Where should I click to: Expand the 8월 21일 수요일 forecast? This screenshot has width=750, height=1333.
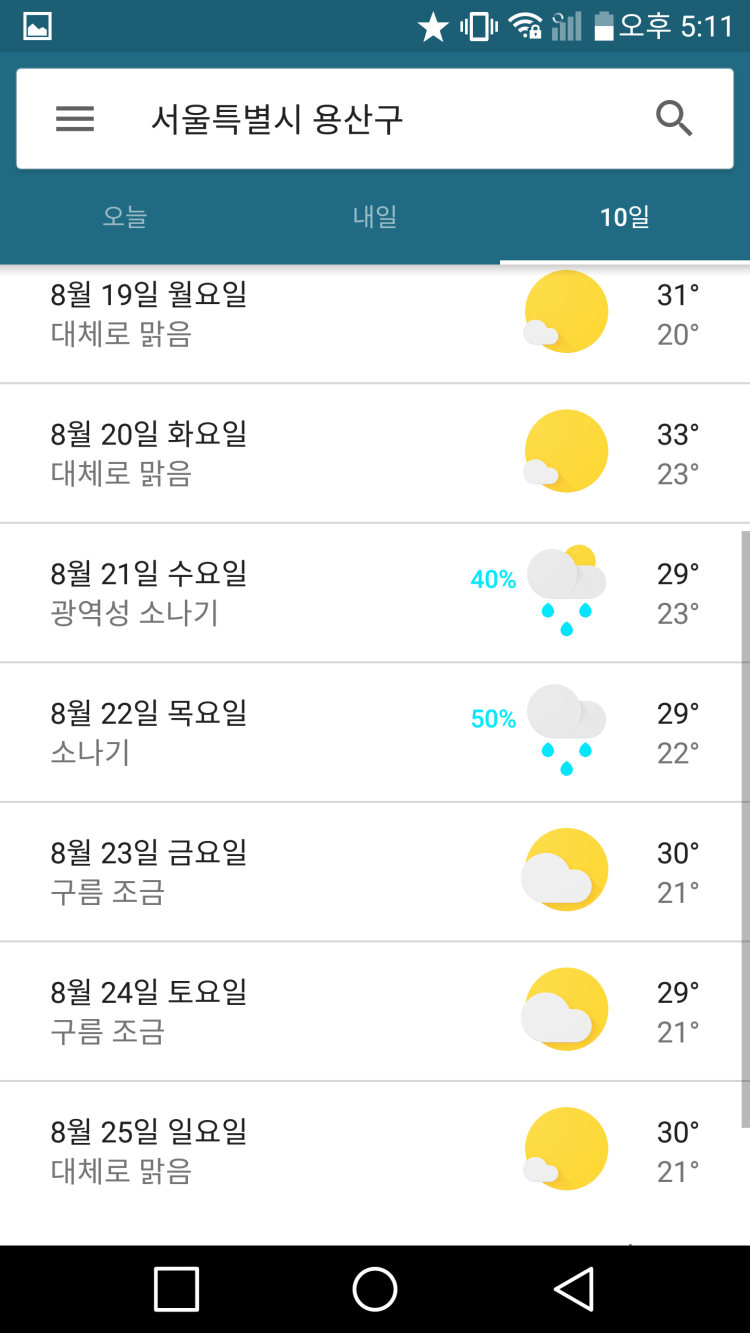pyautogui.click(x=375, y=593)
